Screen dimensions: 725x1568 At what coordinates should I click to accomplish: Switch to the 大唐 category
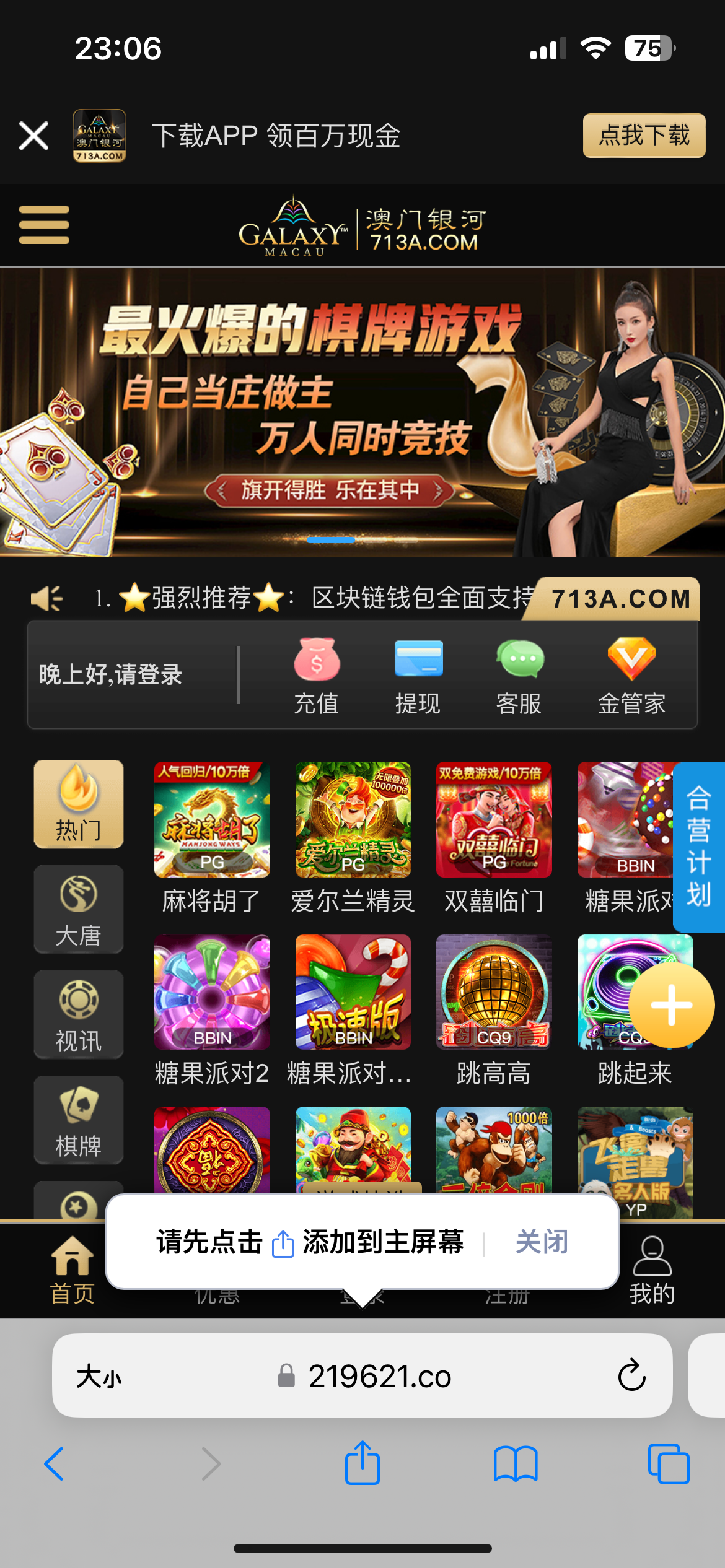pyautogui.click(x=79, y=909)
